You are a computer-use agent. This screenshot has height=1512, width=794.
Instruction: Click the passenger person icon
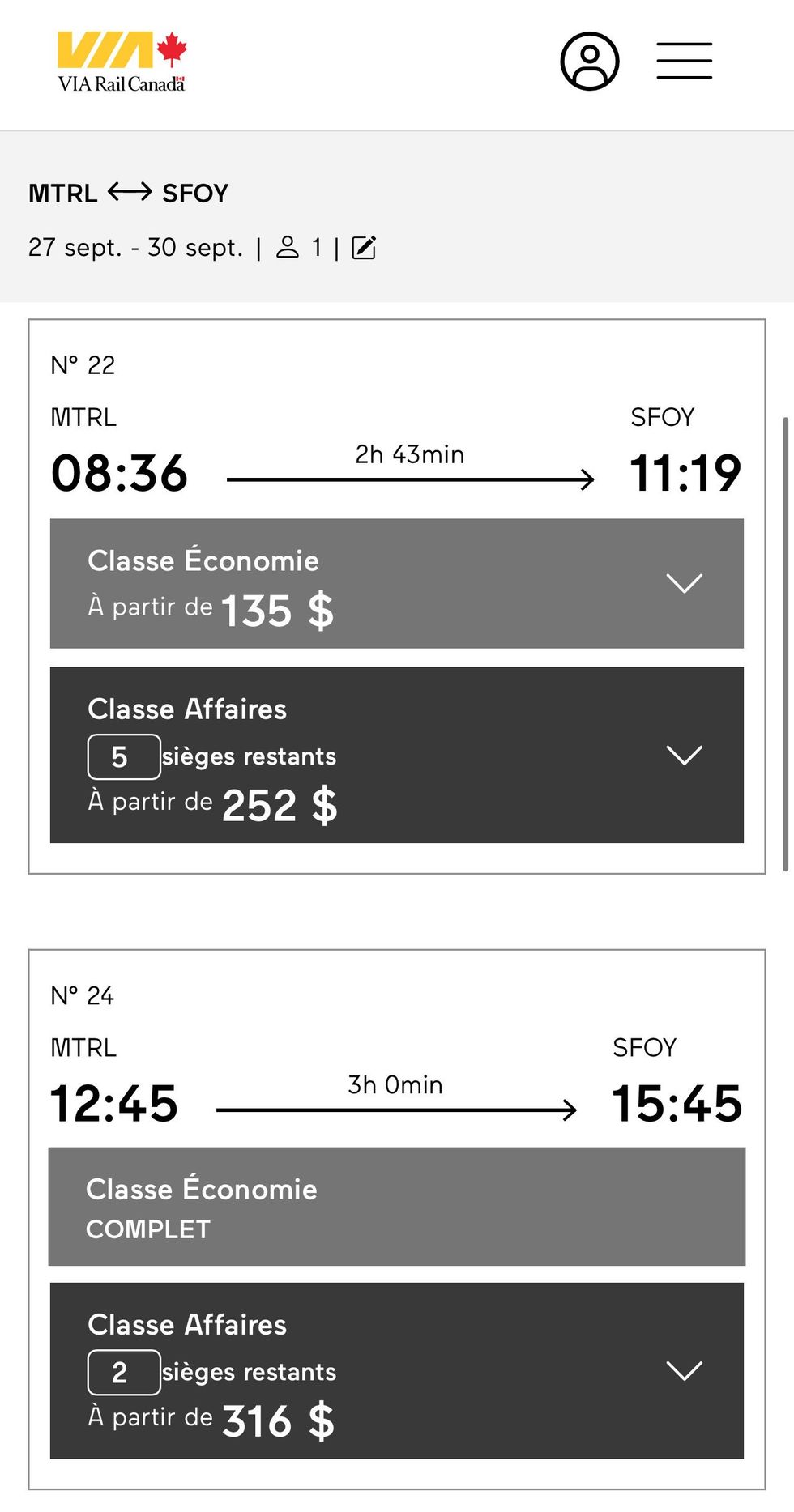tap(289, 247)
